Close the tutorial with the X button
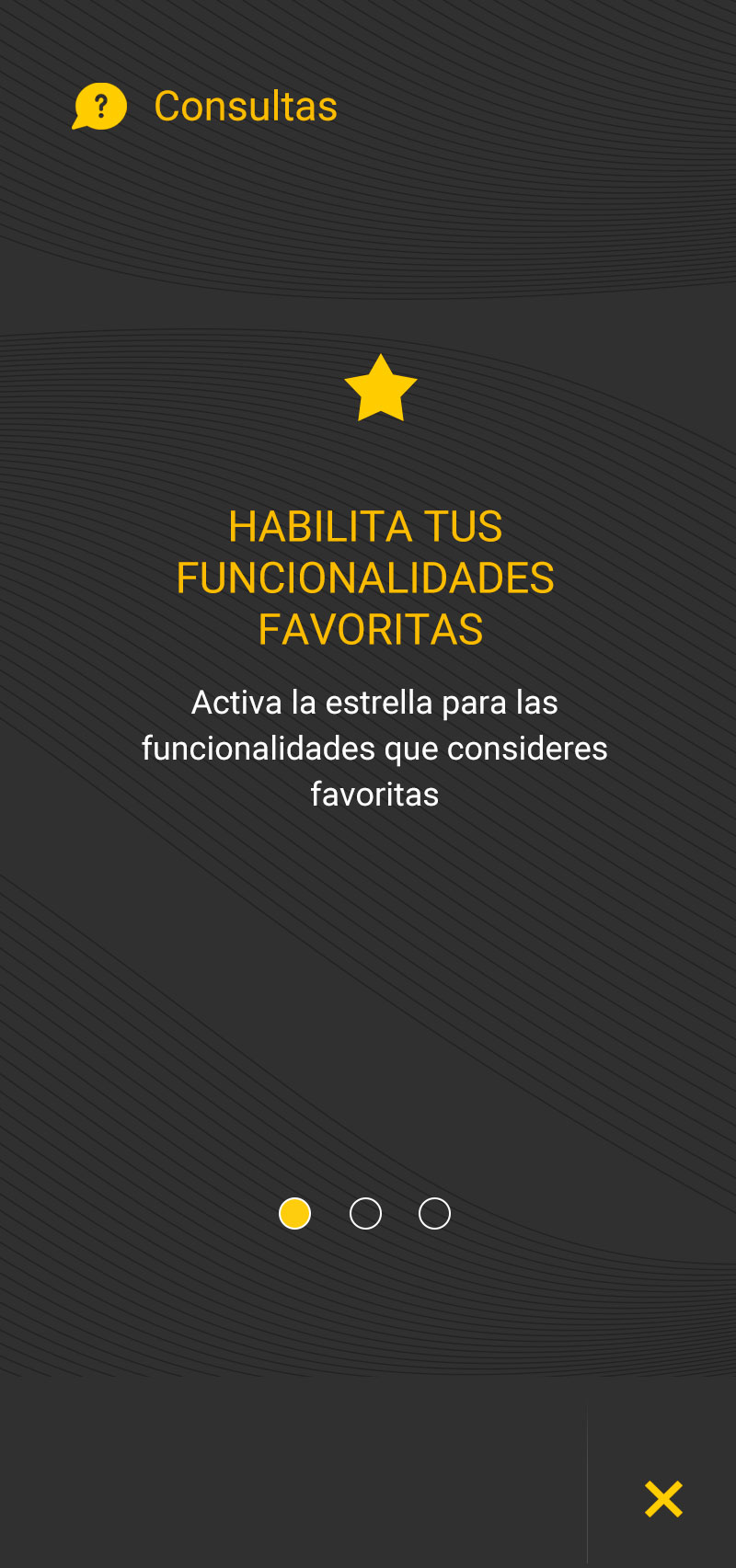This screenshot has width=736, height=1568. (x=663, y=1499)
